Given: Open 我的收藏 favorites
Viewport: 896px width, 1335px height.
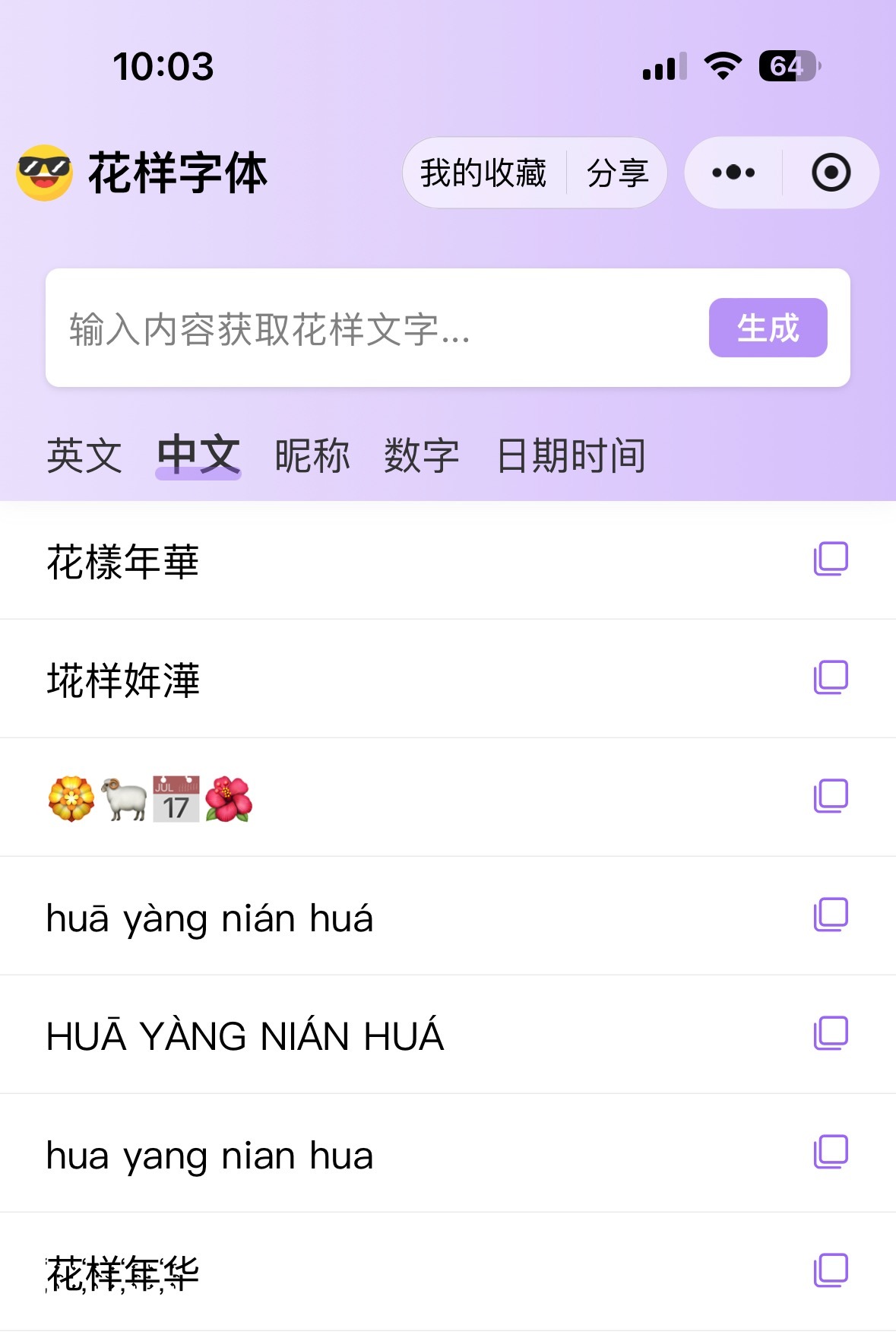Looking at the screenshot, I should [x=483, y=173].
